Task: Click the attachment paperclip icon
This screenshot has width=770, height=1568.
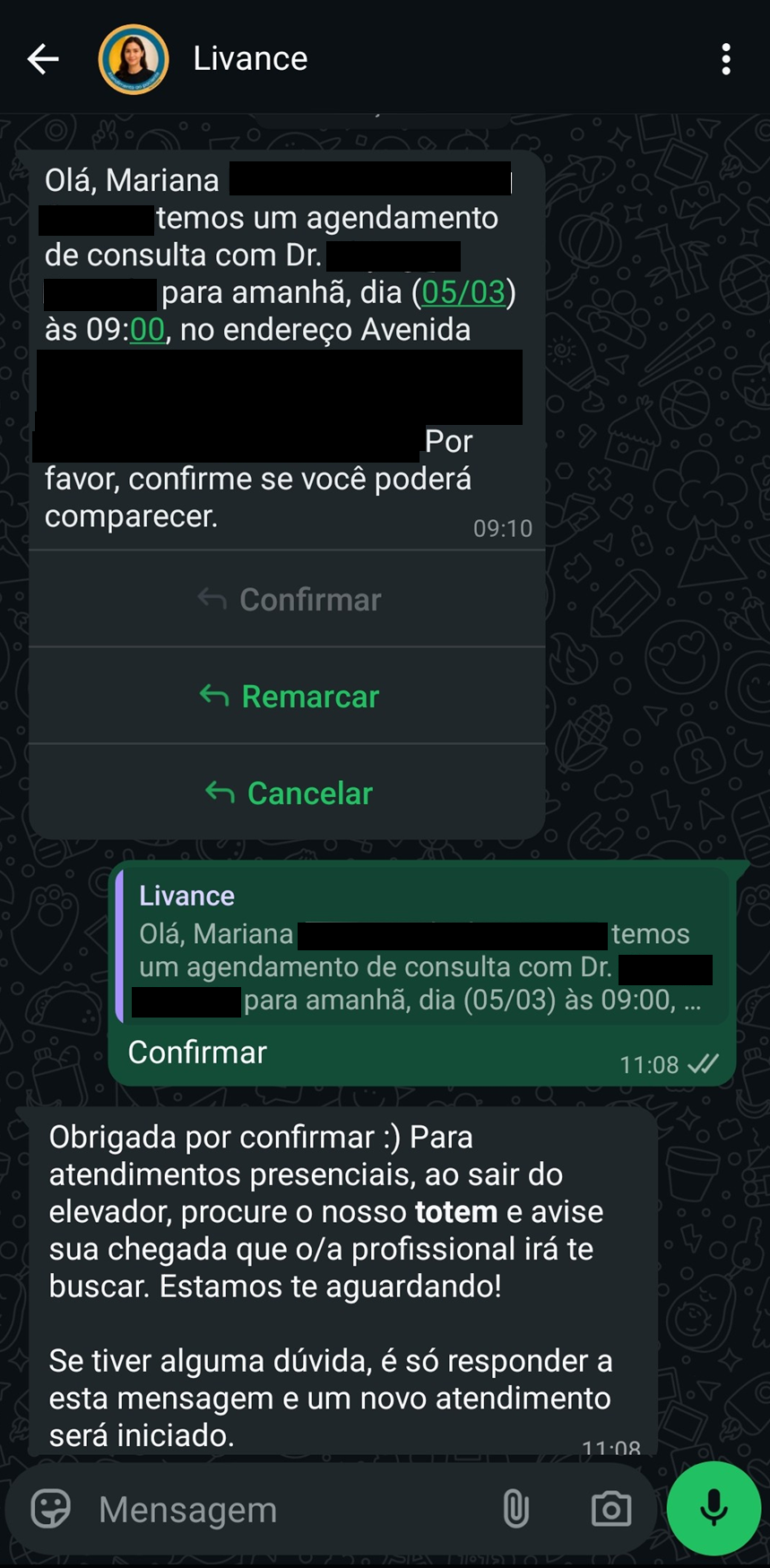Action: coord(515,1509)
